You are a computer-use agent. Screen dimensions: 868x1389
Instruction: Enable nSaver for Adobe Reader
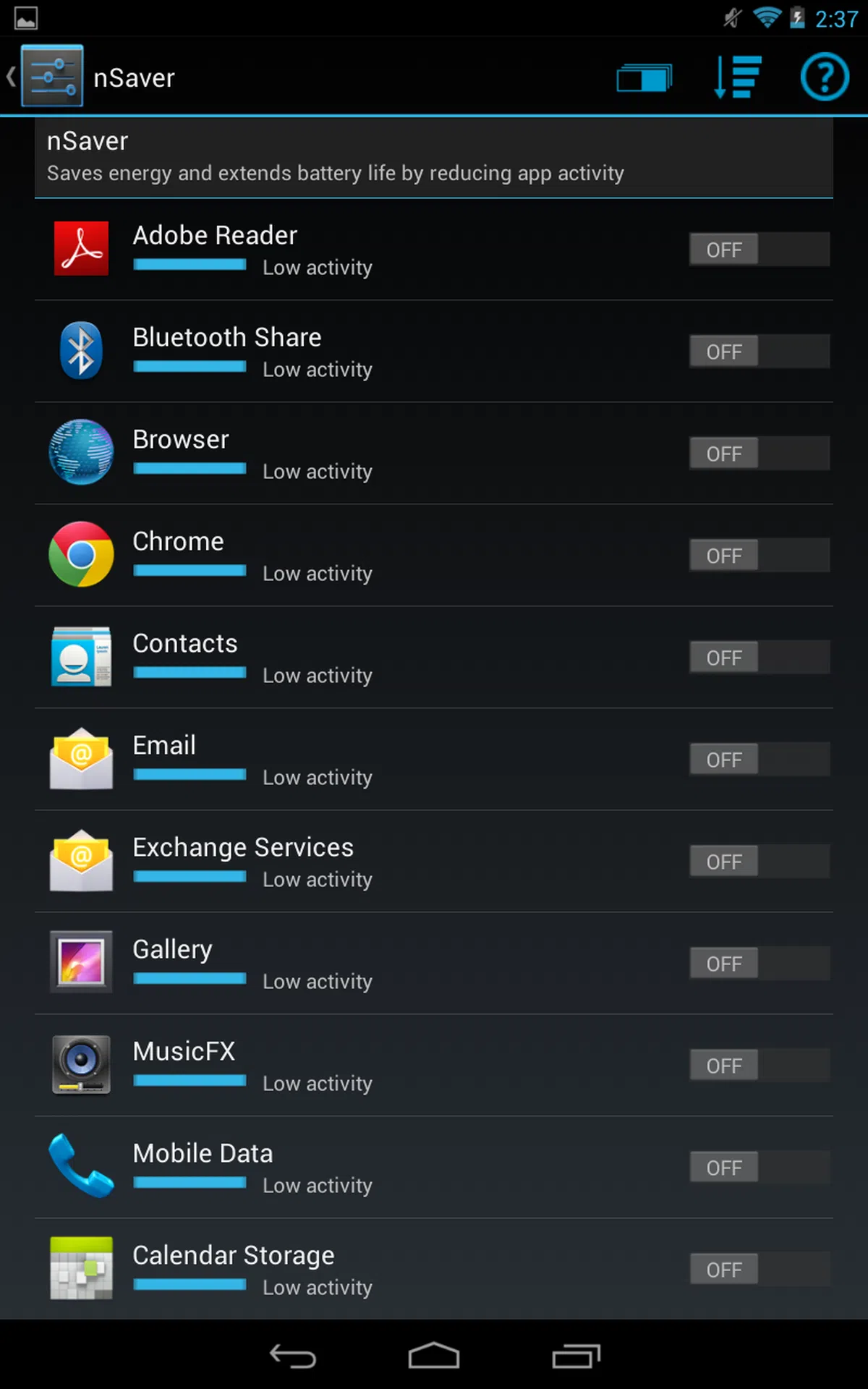(x=759, y=250)
